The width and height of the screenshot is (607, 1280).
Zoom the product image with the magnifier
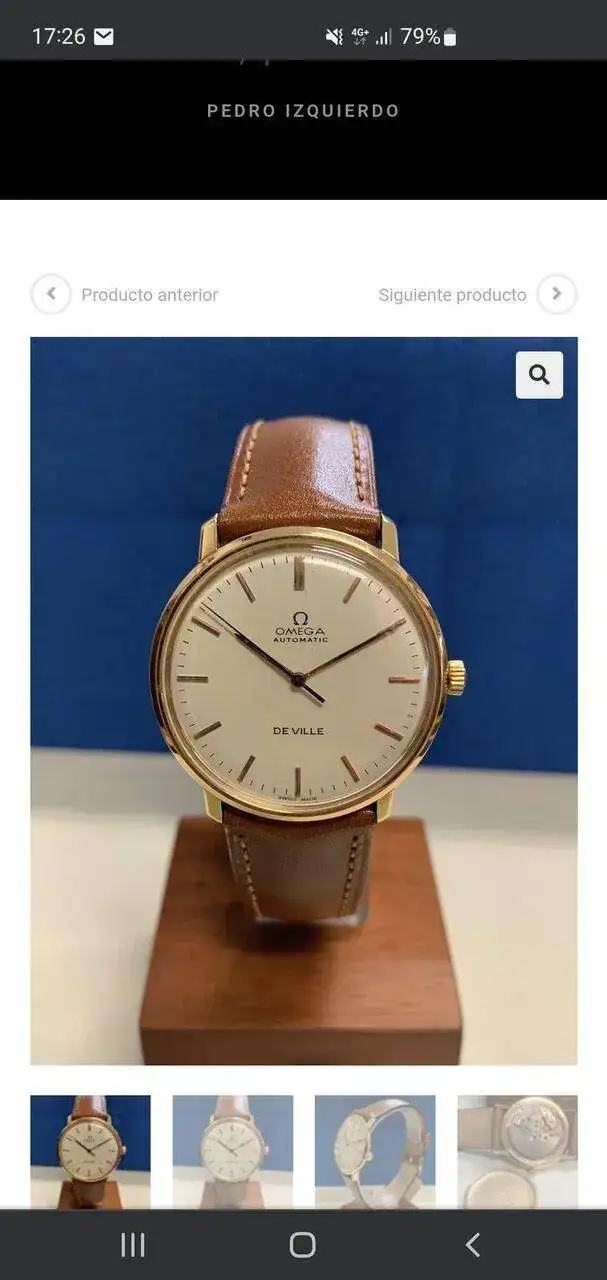pyautogui.click(x=539, y=375)
